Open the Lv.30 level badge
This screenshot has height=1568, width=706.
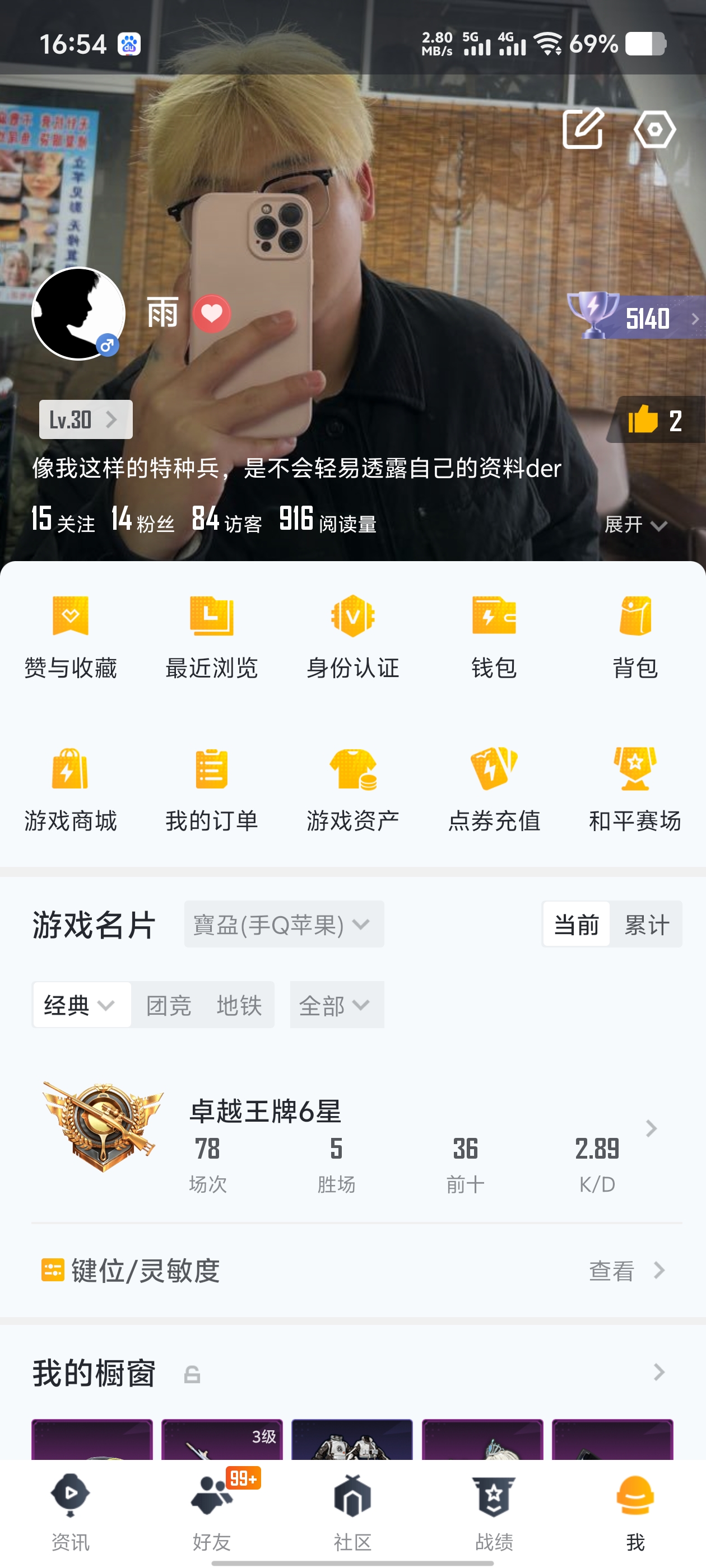coord(85,419)
